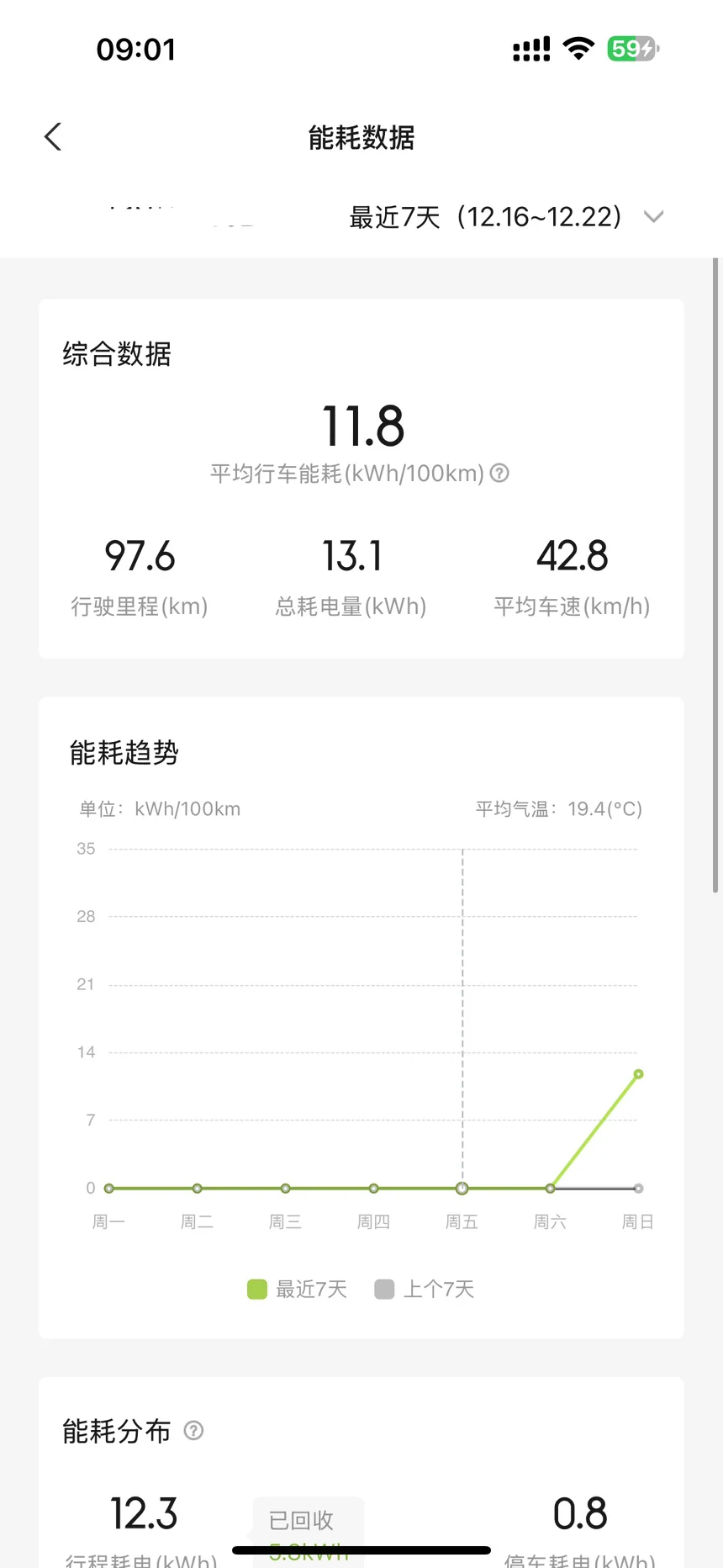This screenshot has height=1568, width=723.
Task: Select the 周六 data point on chart
Action: (x=550, y=1188)
